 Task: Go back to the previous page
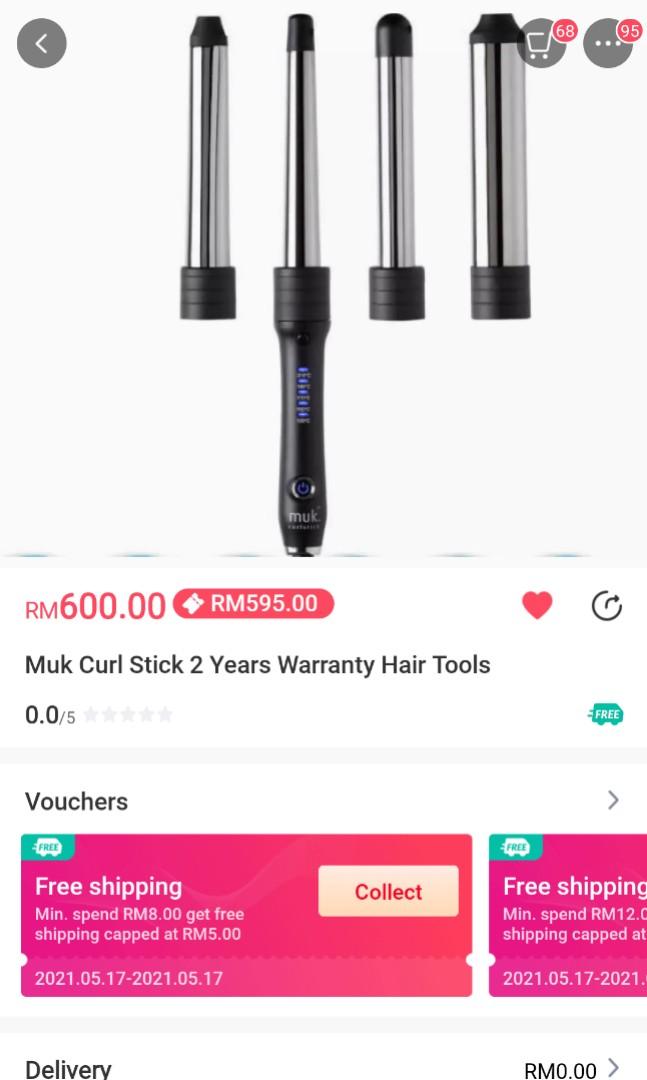(42, 43)
